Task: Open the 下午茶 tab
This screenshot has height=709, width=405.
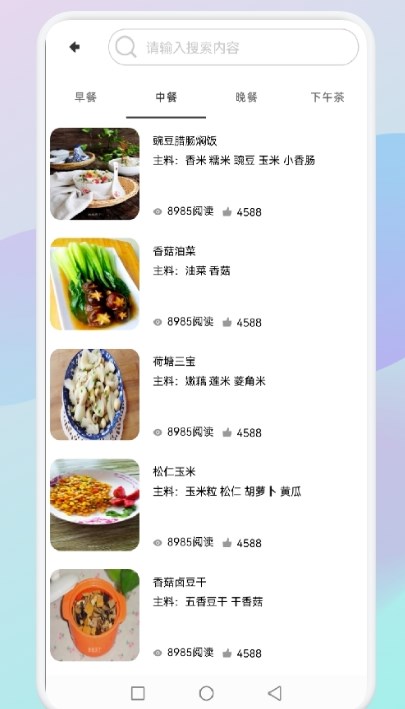Action: pyautogui.click(x=327, y=97)
